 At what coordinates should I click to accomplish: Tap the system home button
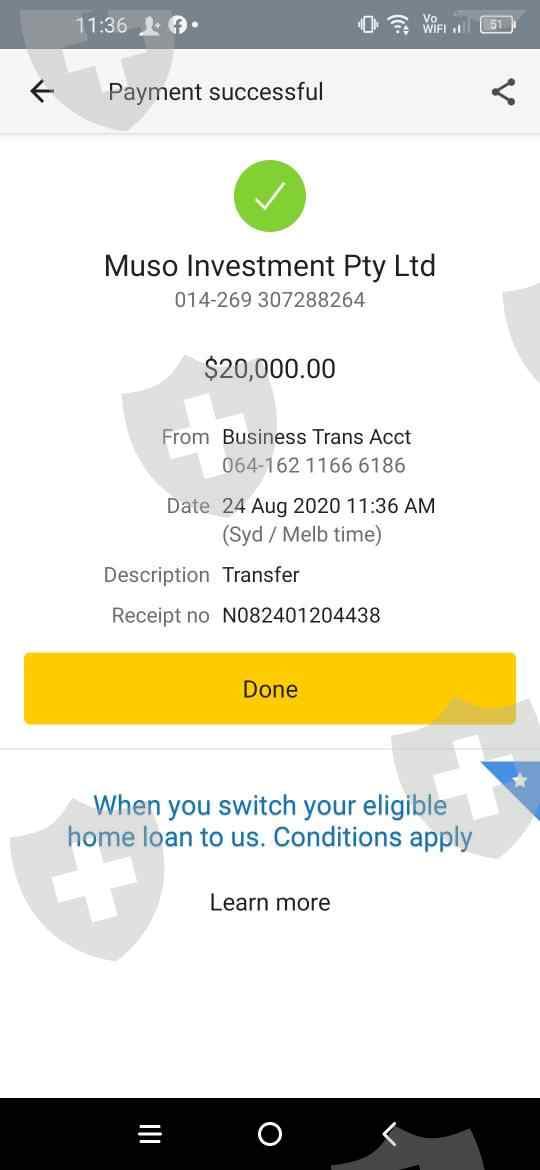point(270,1134)
